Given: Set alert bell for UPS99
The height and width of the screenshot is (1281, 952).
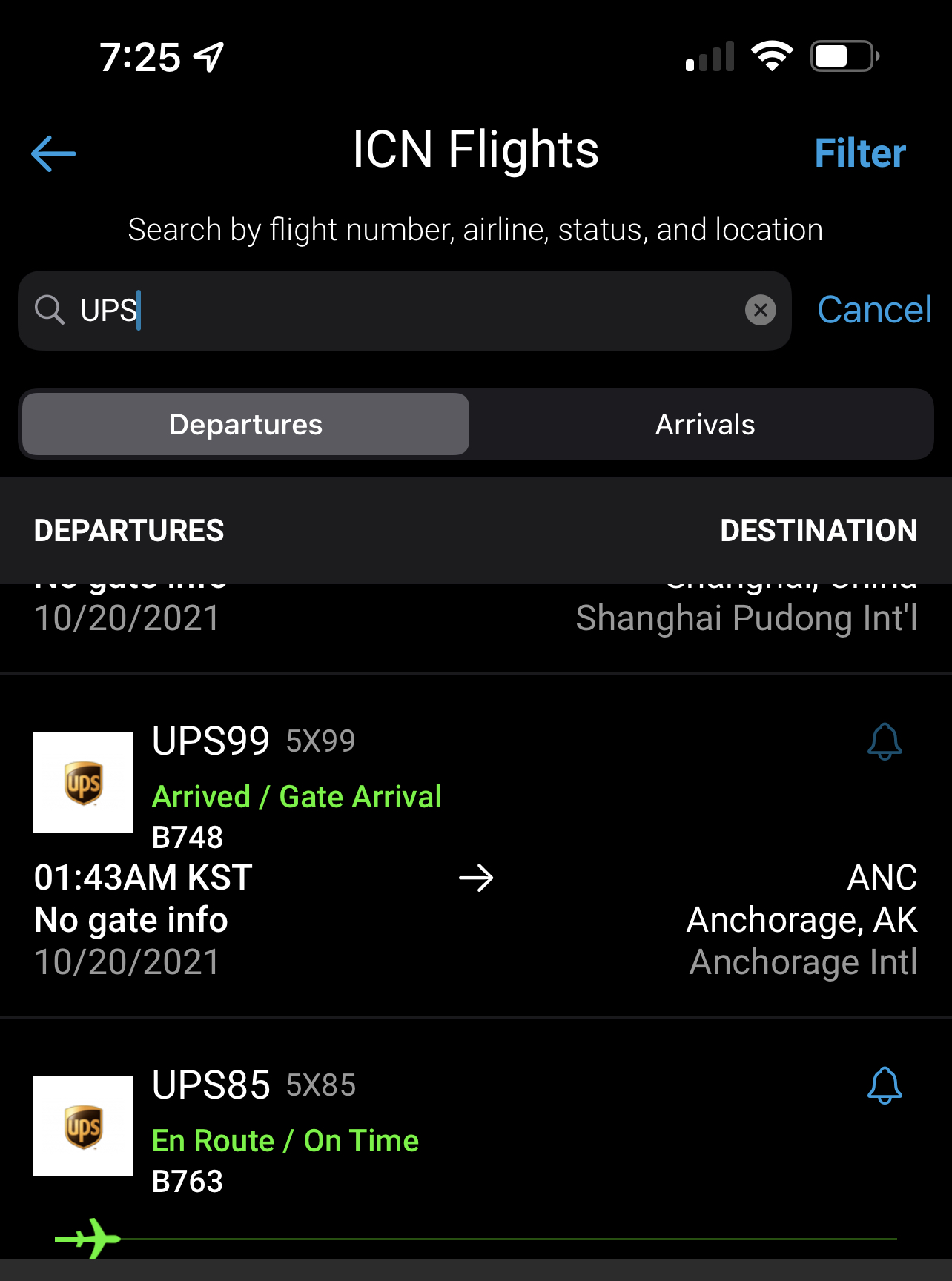Looking at the screenshot, I should [885, 741].
